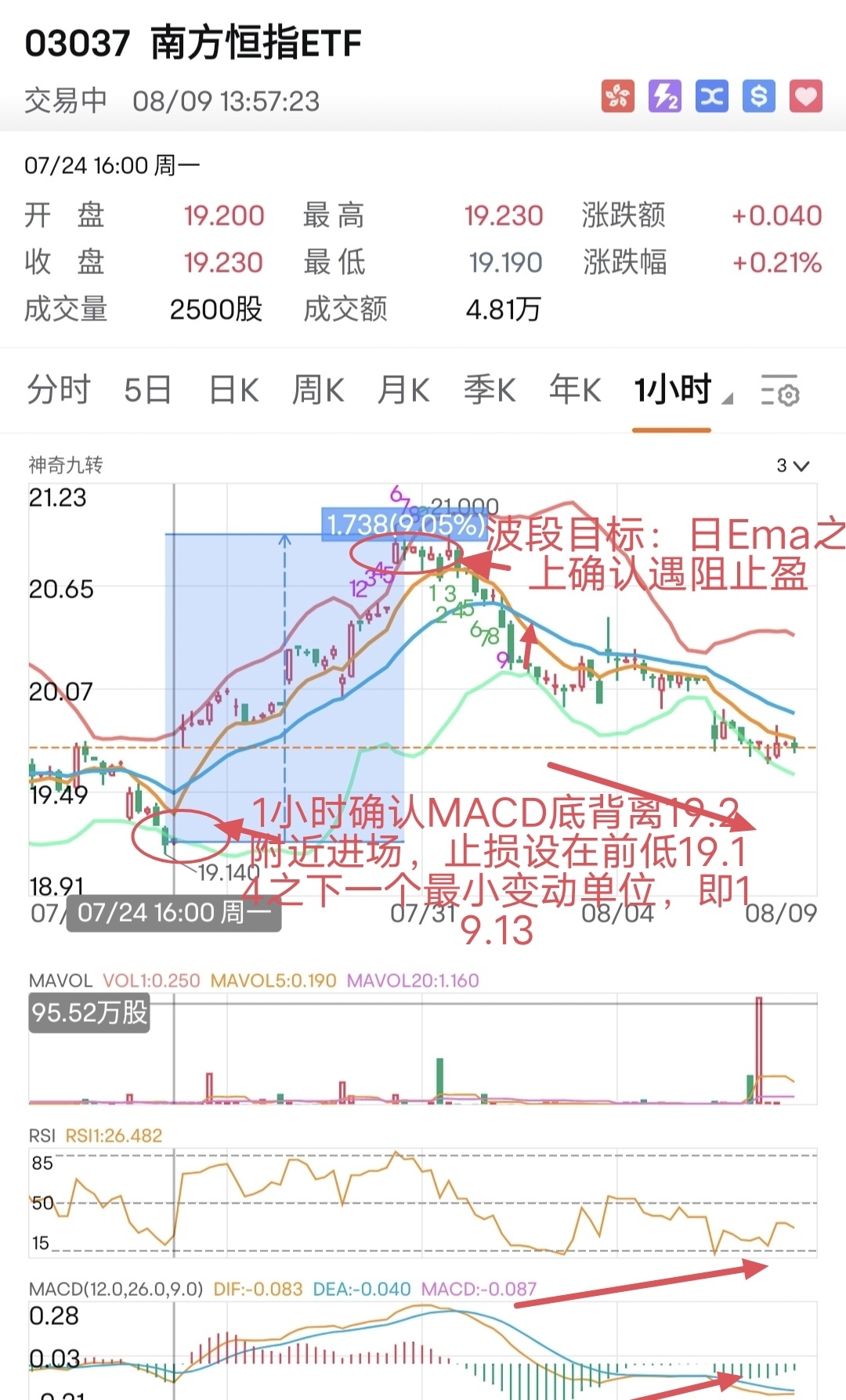Select the 年K yearly chart
The width and height of the screenshot is (846, 1400).
pos(575,390)
